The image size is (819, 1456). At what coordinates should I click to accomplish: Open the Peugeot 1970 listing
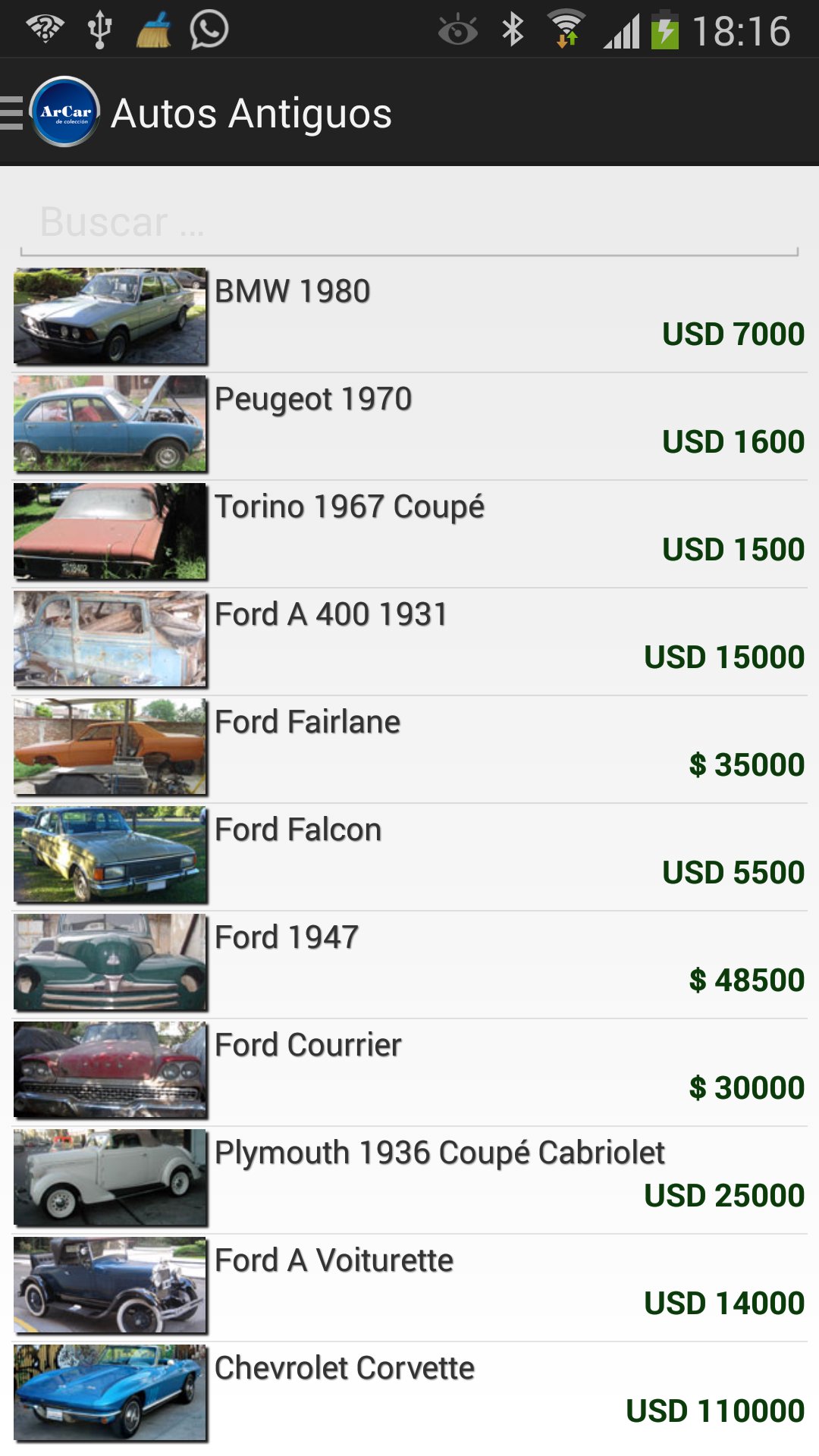(x=409, y=422)
